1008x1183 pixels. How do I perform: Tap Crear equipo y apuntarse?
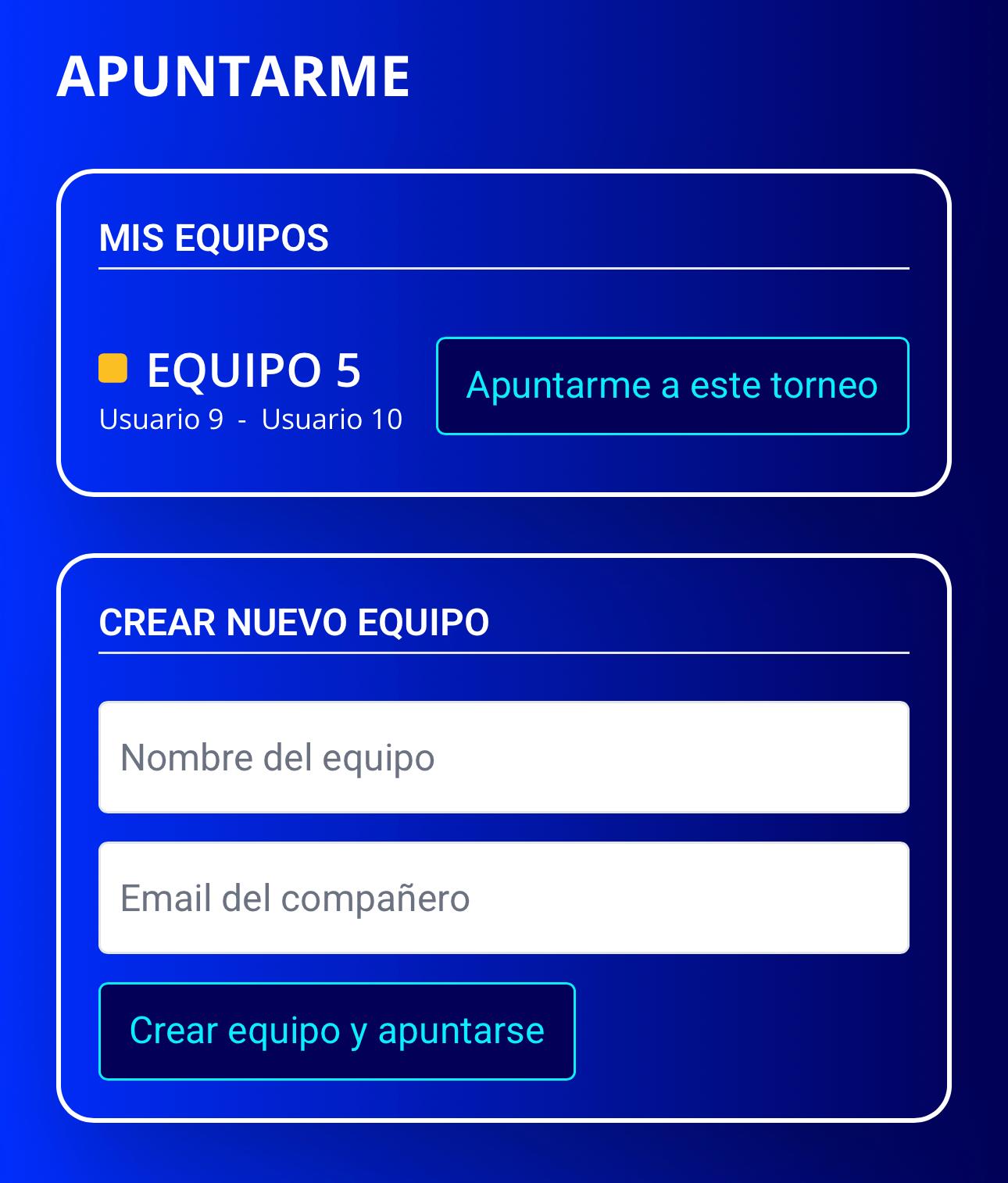pyautogui.click(x=337, y=1031)
